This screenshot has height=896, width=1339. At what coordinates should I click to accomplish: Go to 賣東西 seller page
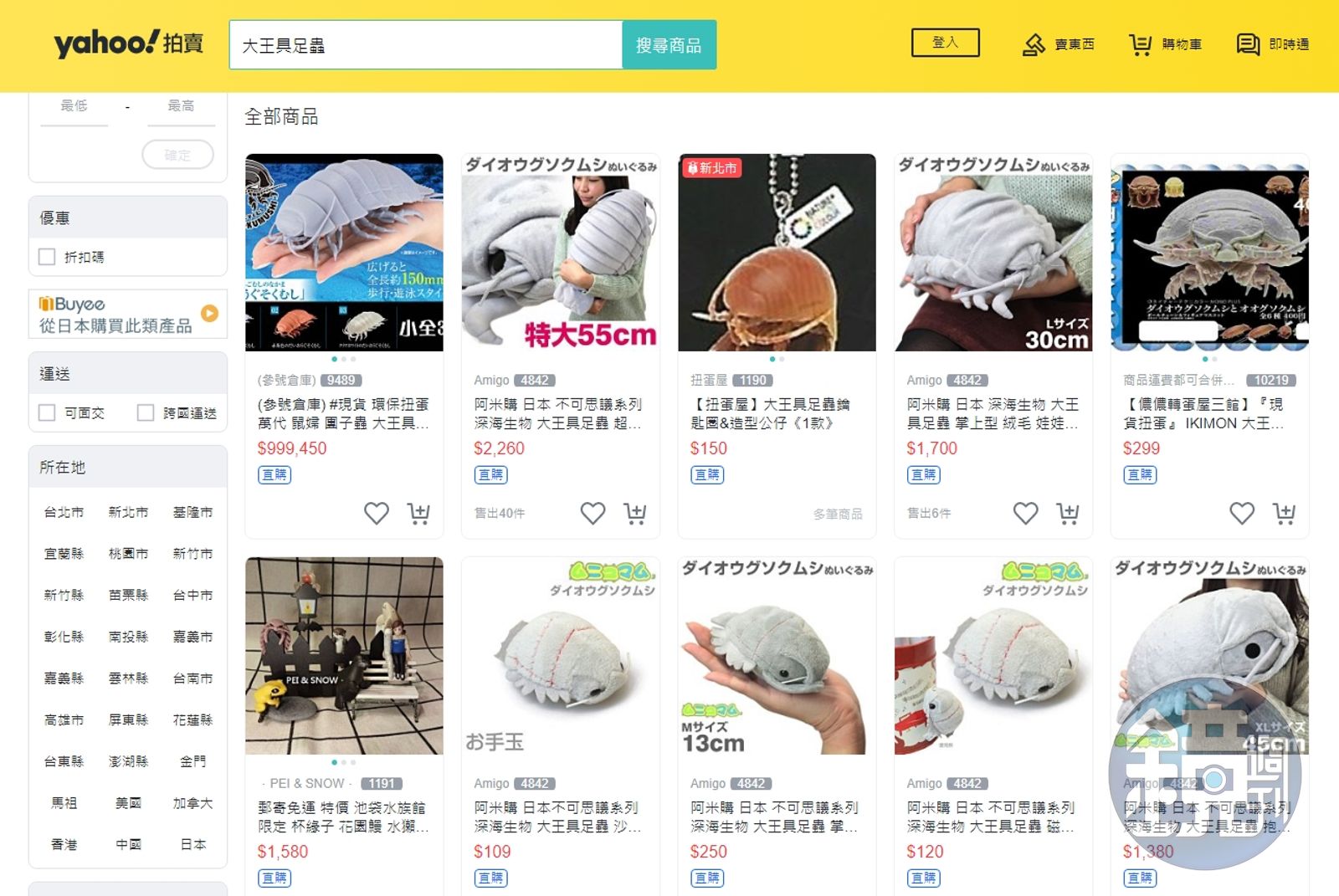tap(1059, 44)
